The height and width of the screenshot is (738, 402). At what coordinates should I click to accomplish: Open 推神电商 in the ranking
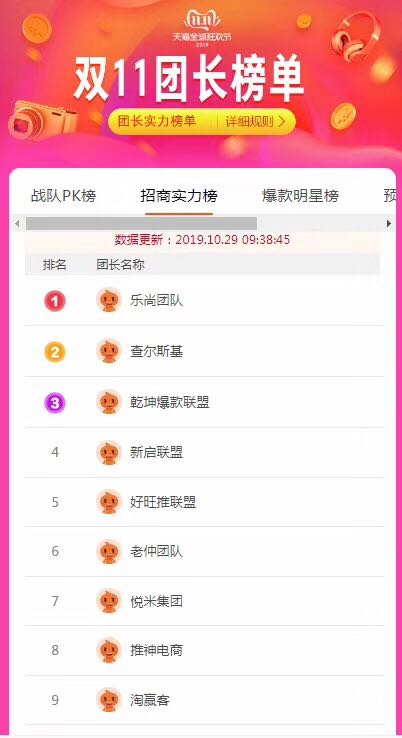204,650
